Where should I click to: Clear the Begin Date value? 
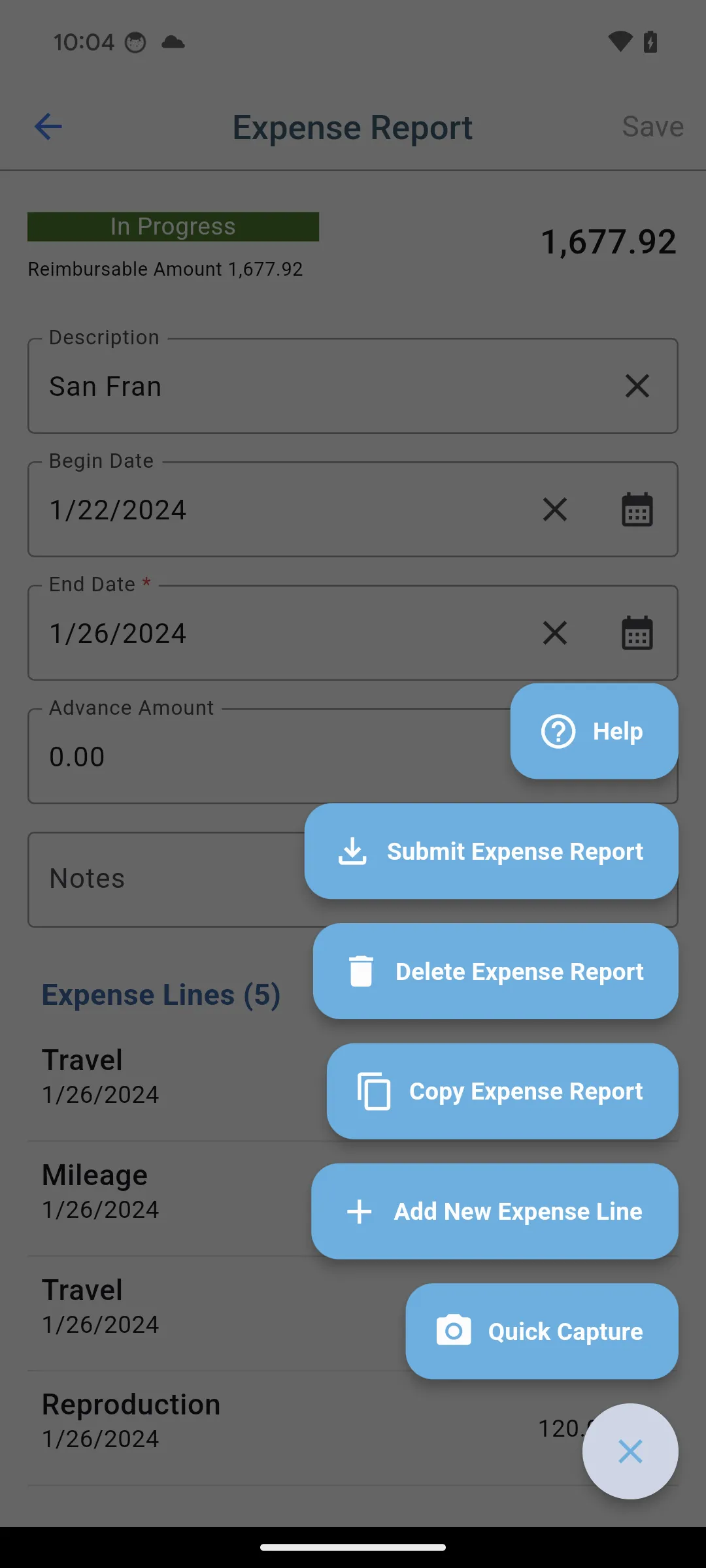[554, 510]
